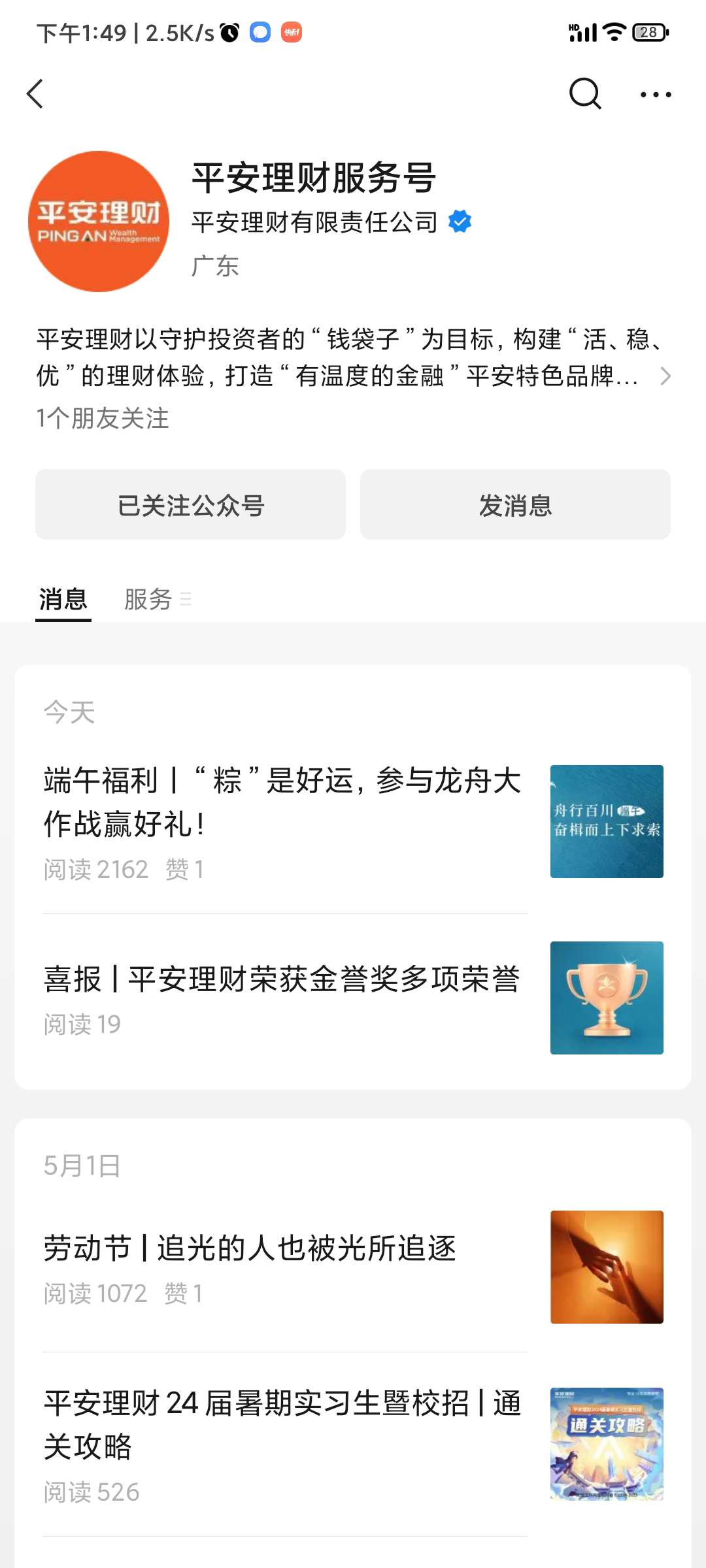Tap the 平安理财 profile avatar

99,221
